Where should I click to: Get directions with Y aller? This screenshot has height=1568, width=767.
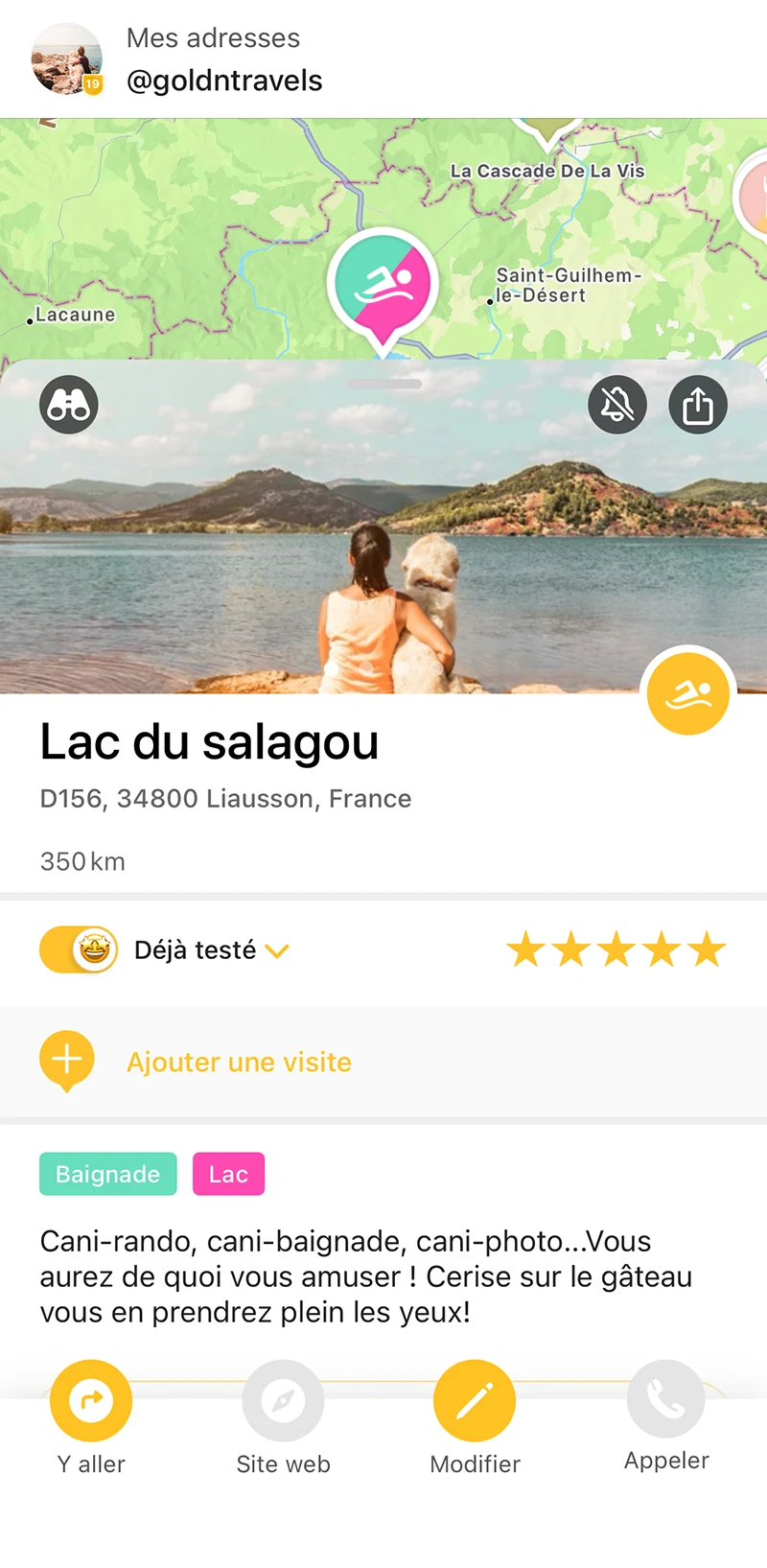coord(91,1401)
